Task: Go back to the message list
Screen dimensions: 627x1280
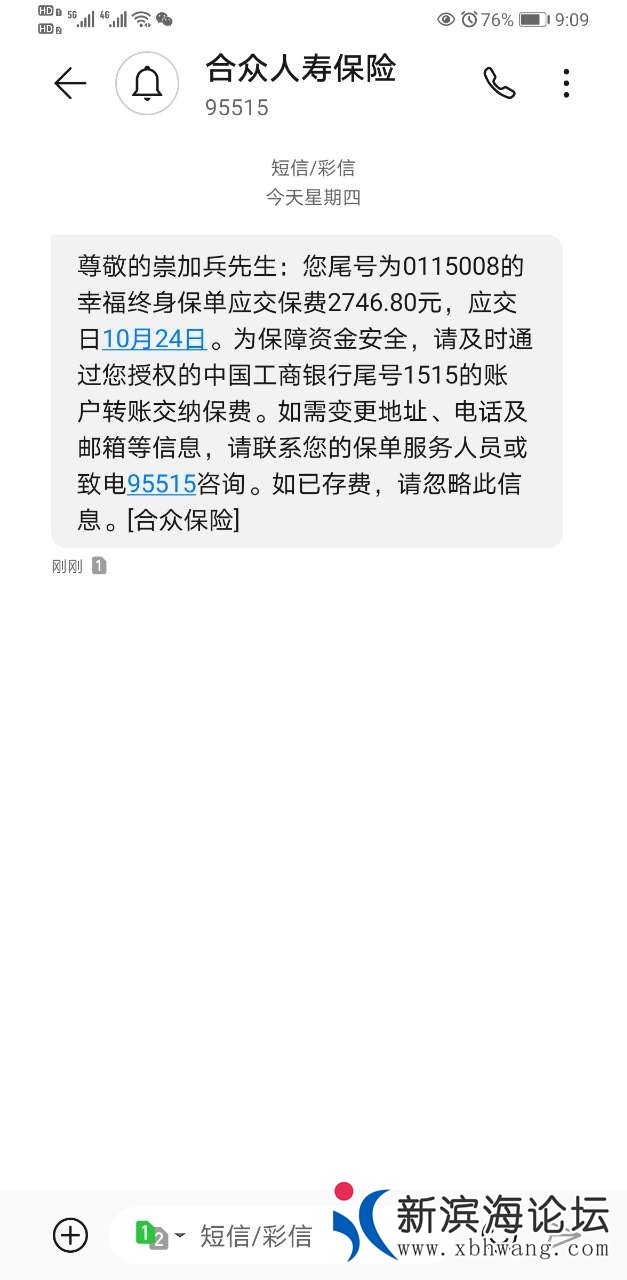Action: [x=70, y=84]
